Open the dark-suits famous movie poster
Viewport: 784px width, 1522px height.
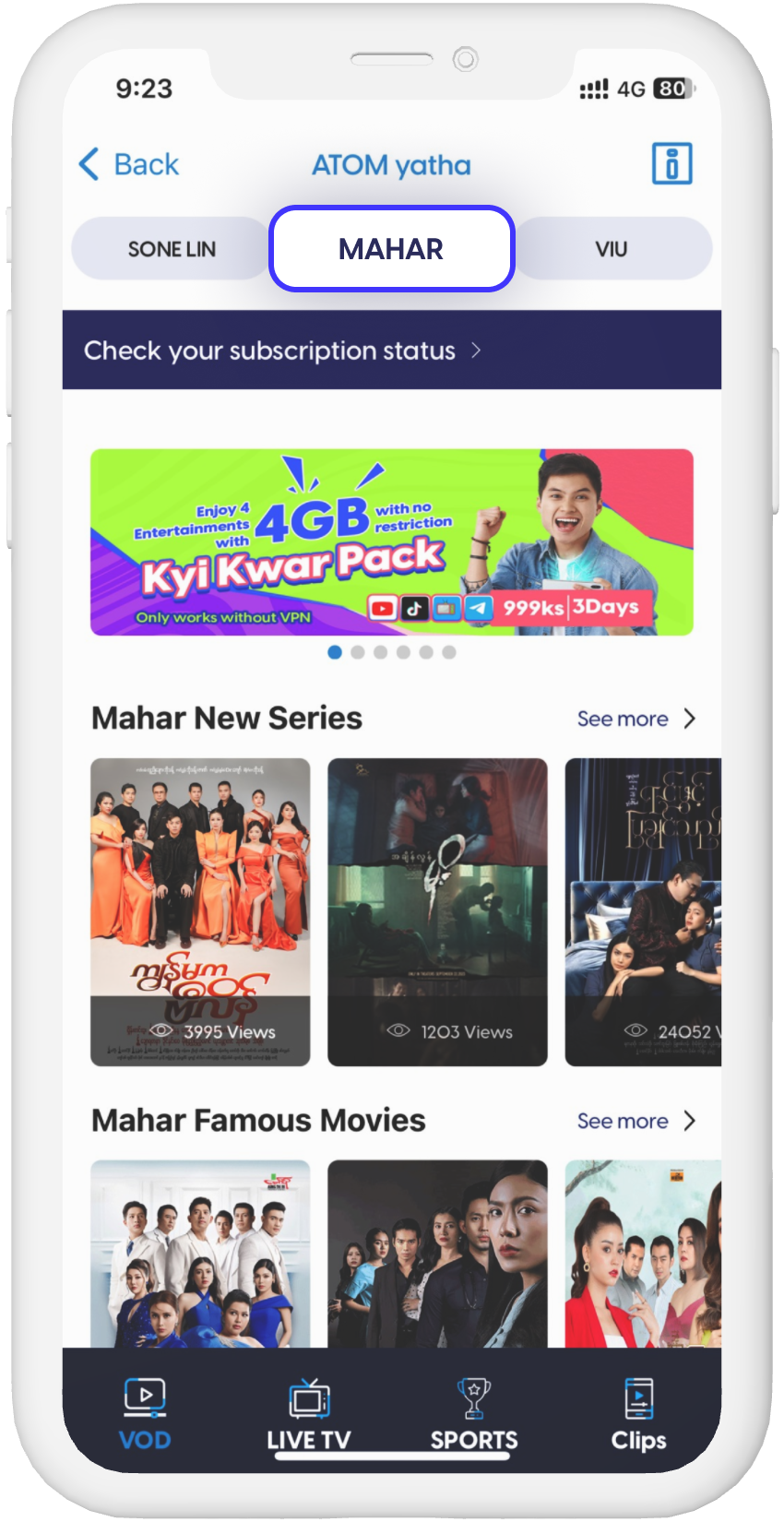click(437, 1253)
